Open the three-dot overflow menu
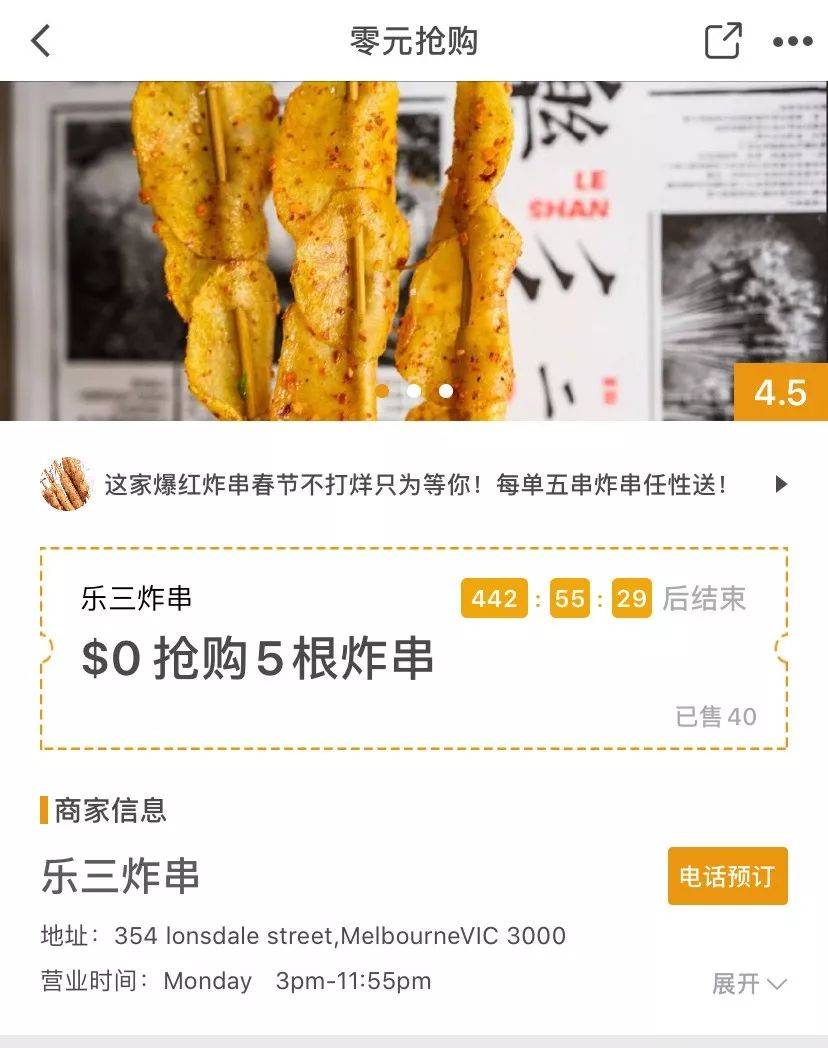The image size is (828, 1048). [x=792, y=41]
